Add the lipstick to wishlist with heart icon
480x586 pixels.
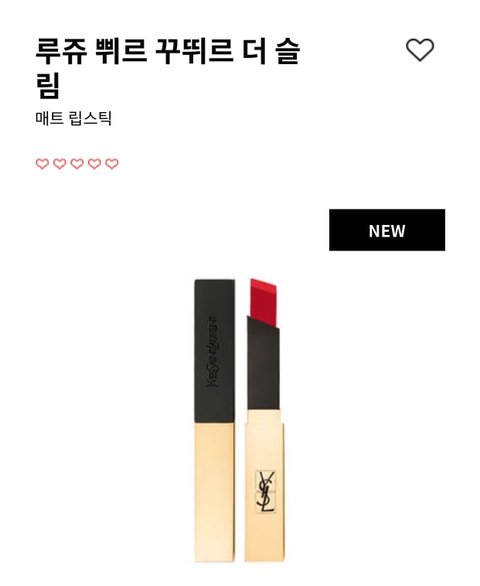420,50
